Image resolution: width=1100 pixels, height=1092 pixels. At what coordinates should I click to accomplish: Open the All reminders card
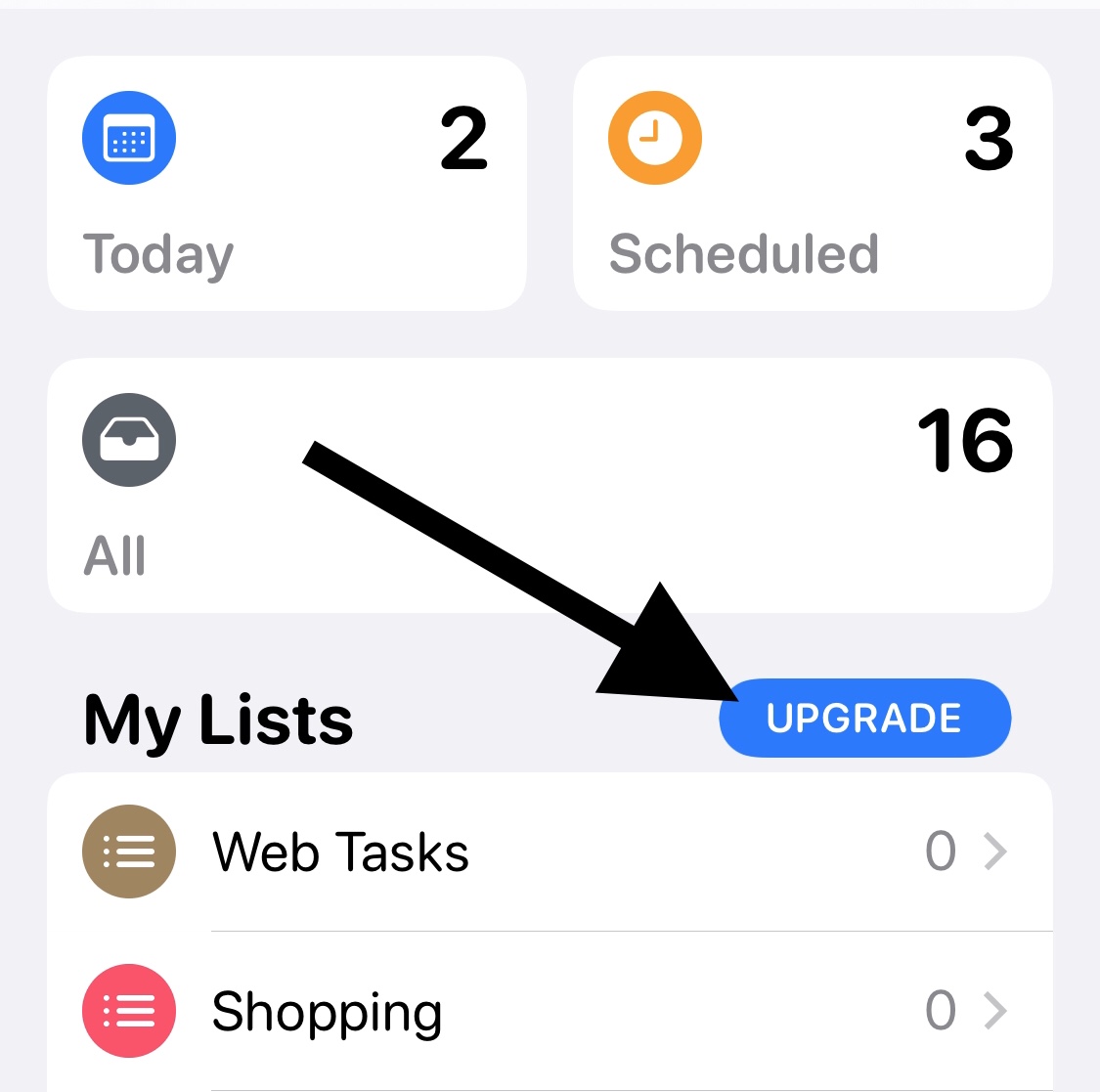click(x=550, y=486)
